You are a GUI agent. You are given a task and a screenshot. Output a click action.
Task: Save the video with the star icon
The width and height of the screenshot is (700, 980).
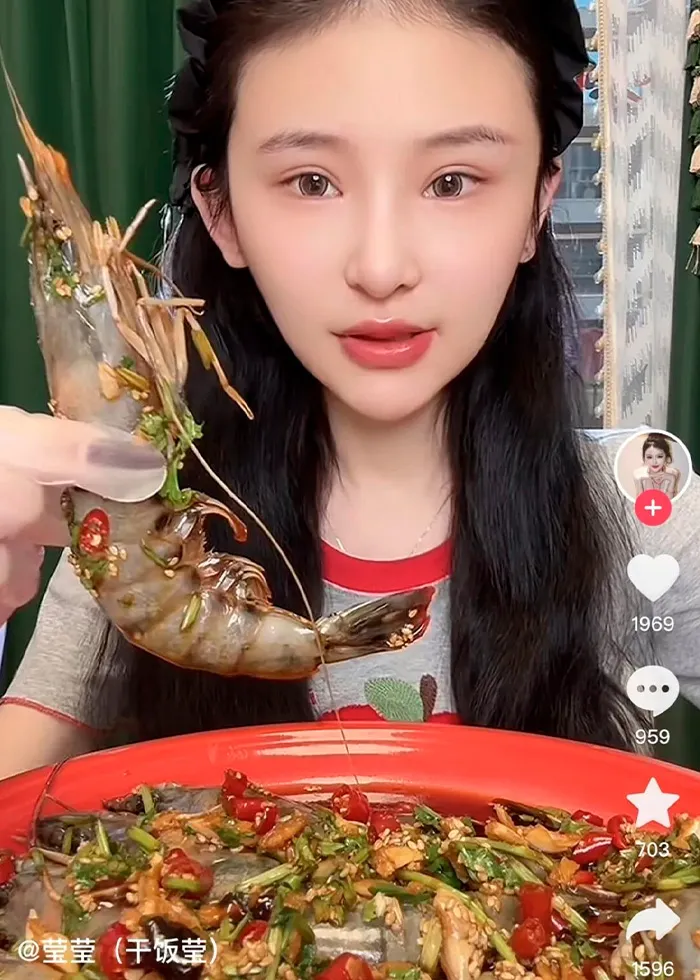point(652,803)
